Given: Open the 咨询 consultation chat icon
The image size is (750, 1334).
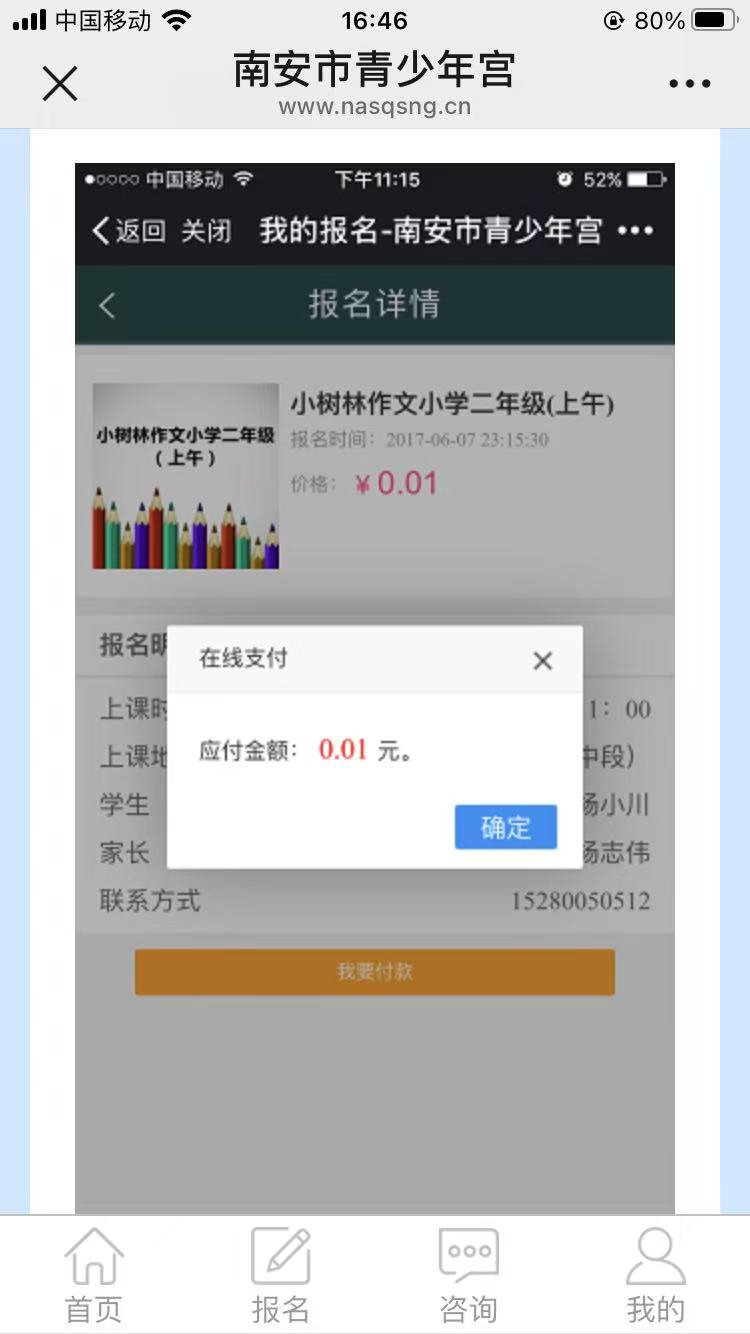Looking at the screenshot, I should [x=468, y=1252].
